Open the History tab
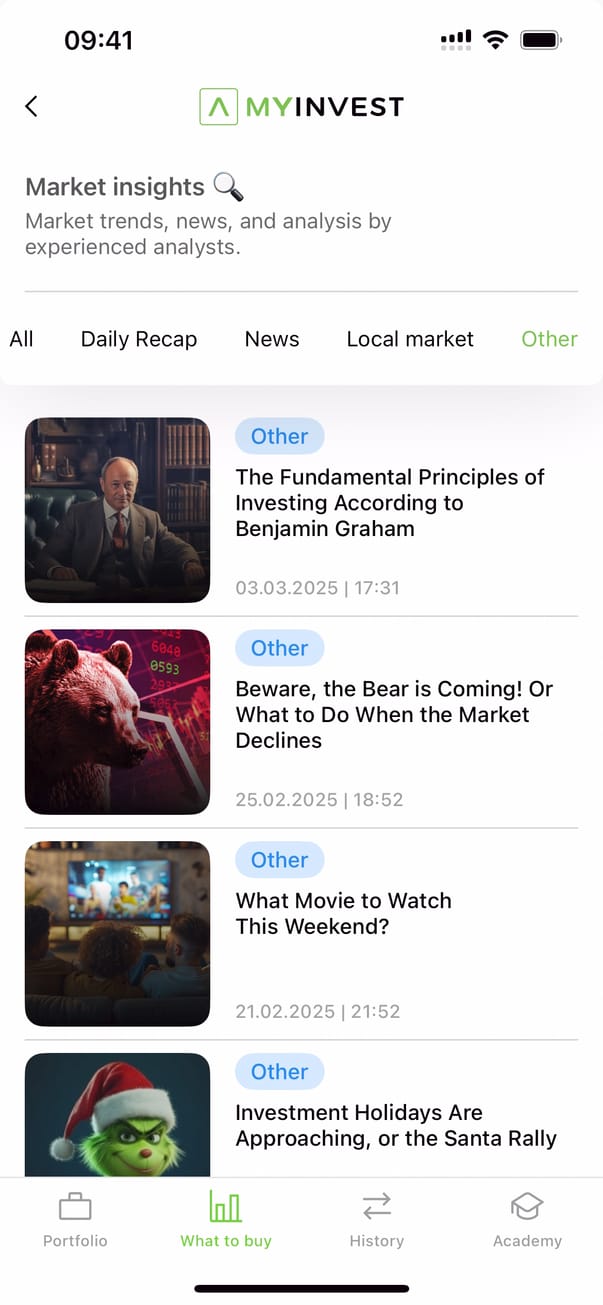The width and height of the screenshot is (603, 1305). (377, 1219)
